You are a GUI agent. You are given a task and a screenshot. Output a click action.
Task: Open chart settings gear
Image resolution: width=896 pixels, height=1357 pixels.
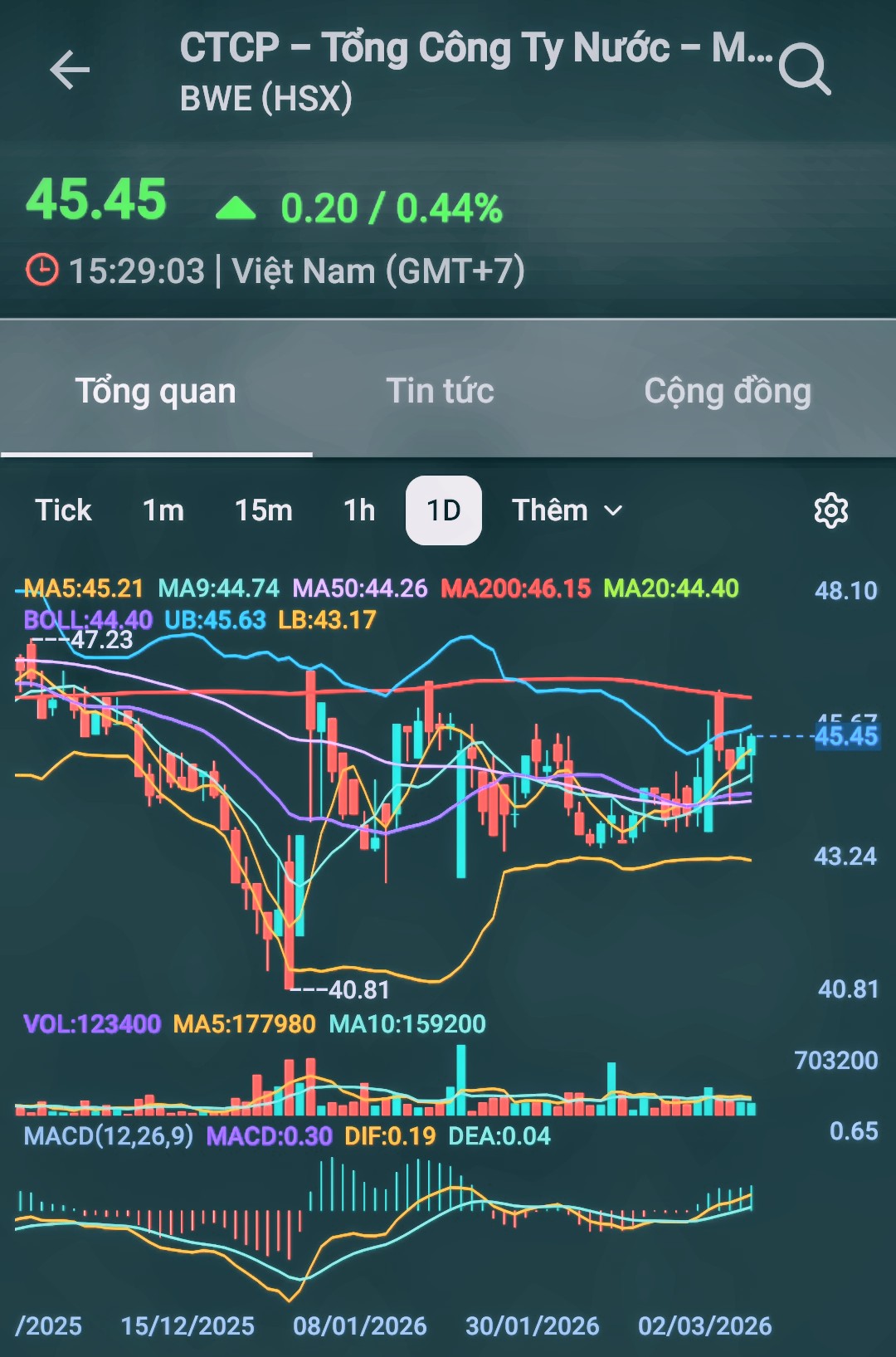click(830, 510)
